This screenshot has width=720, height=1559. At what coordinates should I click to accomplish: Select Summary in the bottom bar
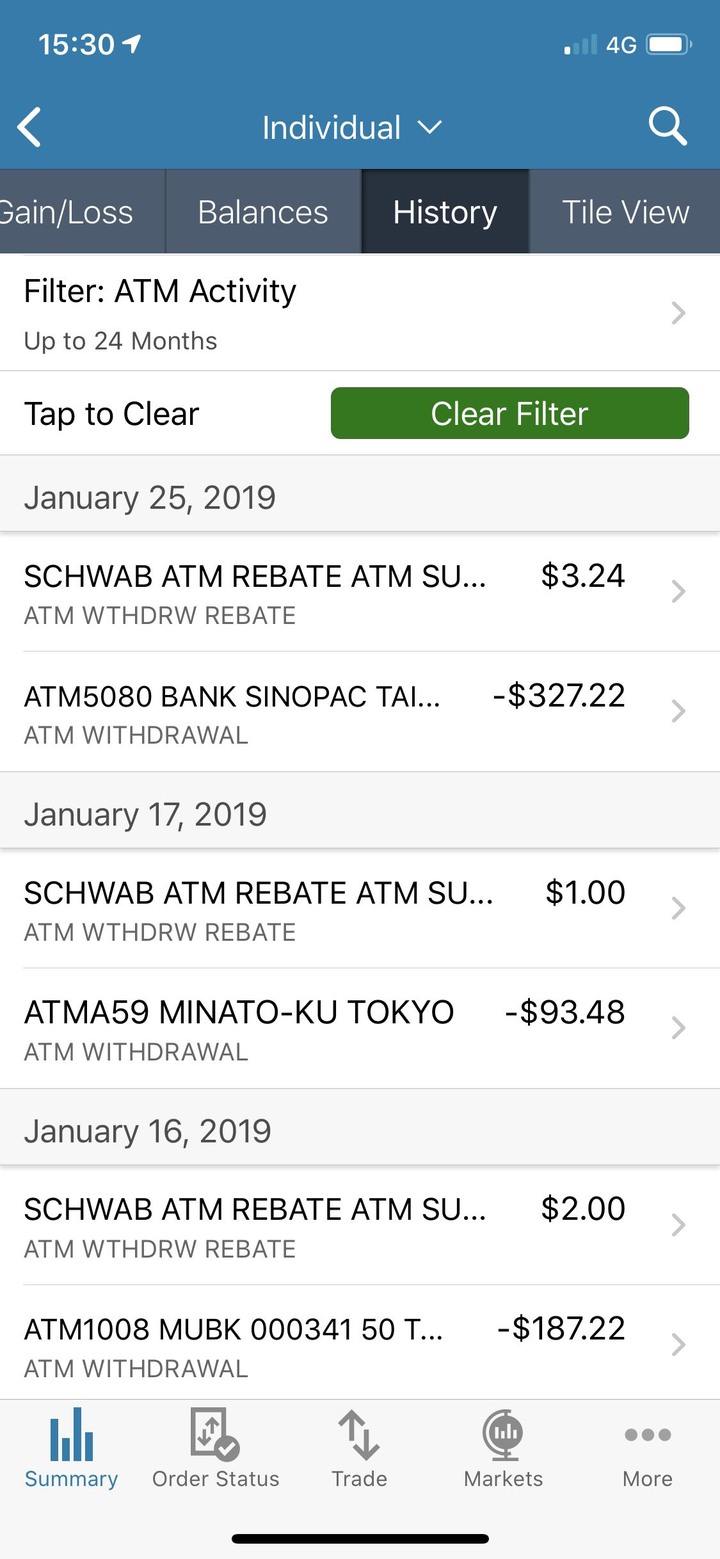pyautogui.click(x=71, y=1448)
